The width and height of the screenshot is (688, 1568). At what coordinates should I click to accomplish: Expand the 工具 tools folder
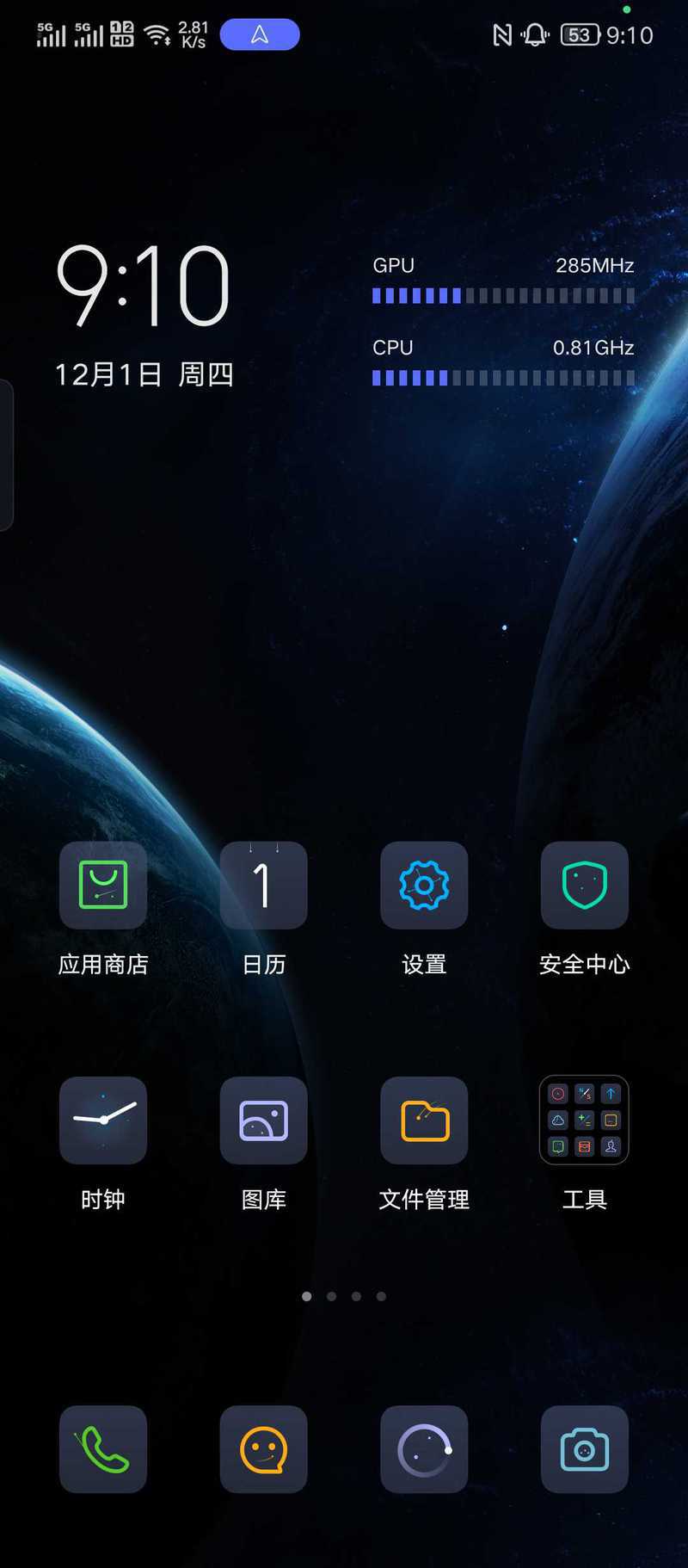pos(584,1120)
